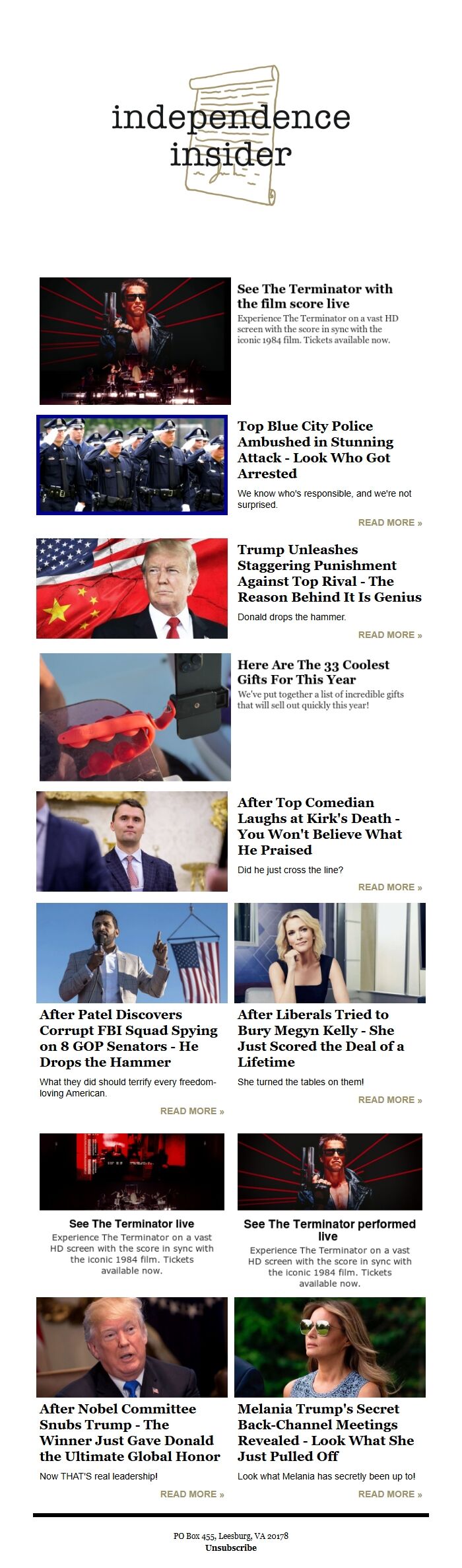This screenshot has width=462, height=1568.
Task: Read more on Nobel Committee snubs Trump
Action: (191, 1494)
